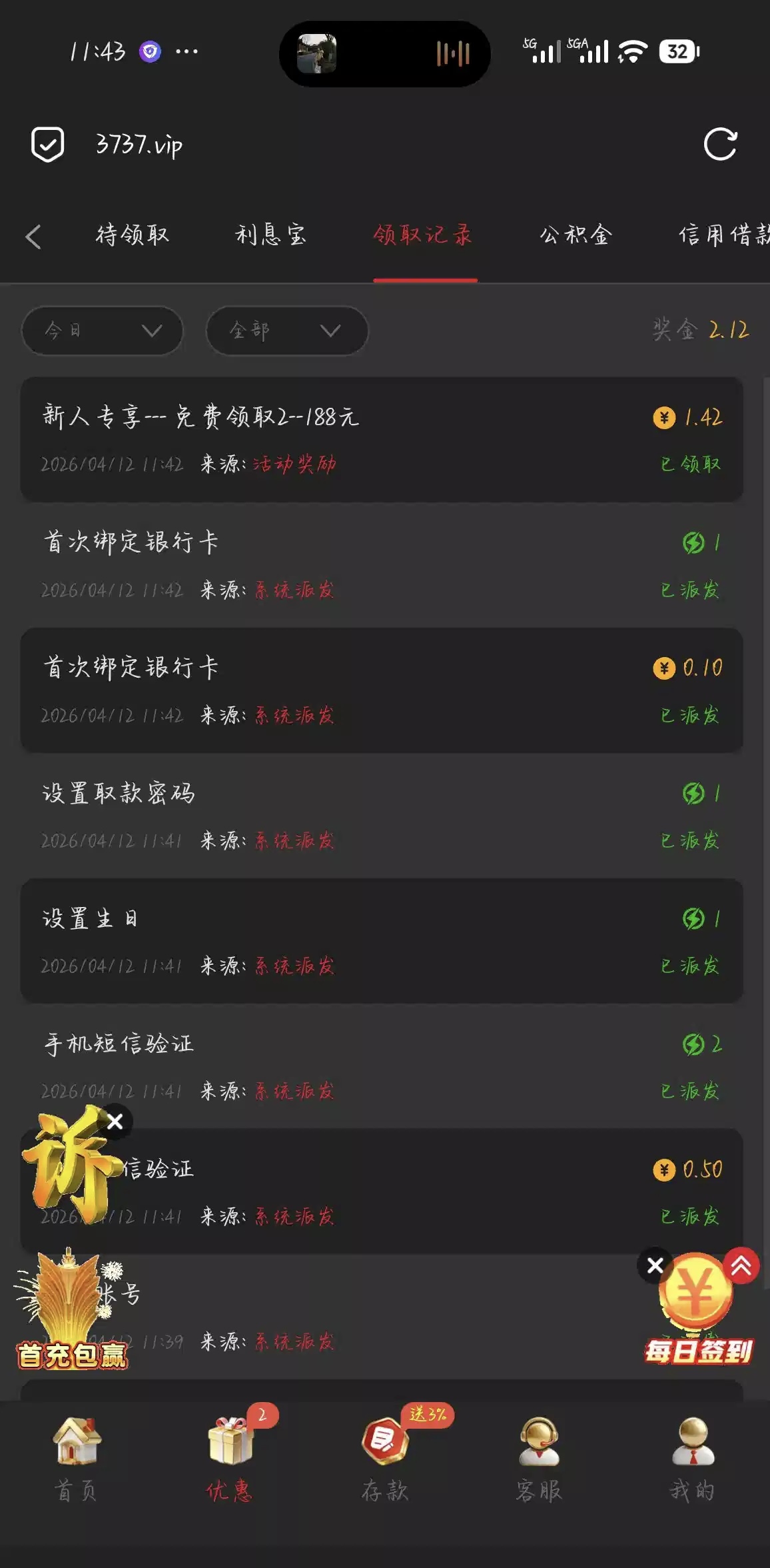Reload the page with the refresh icon

(720, 145)
